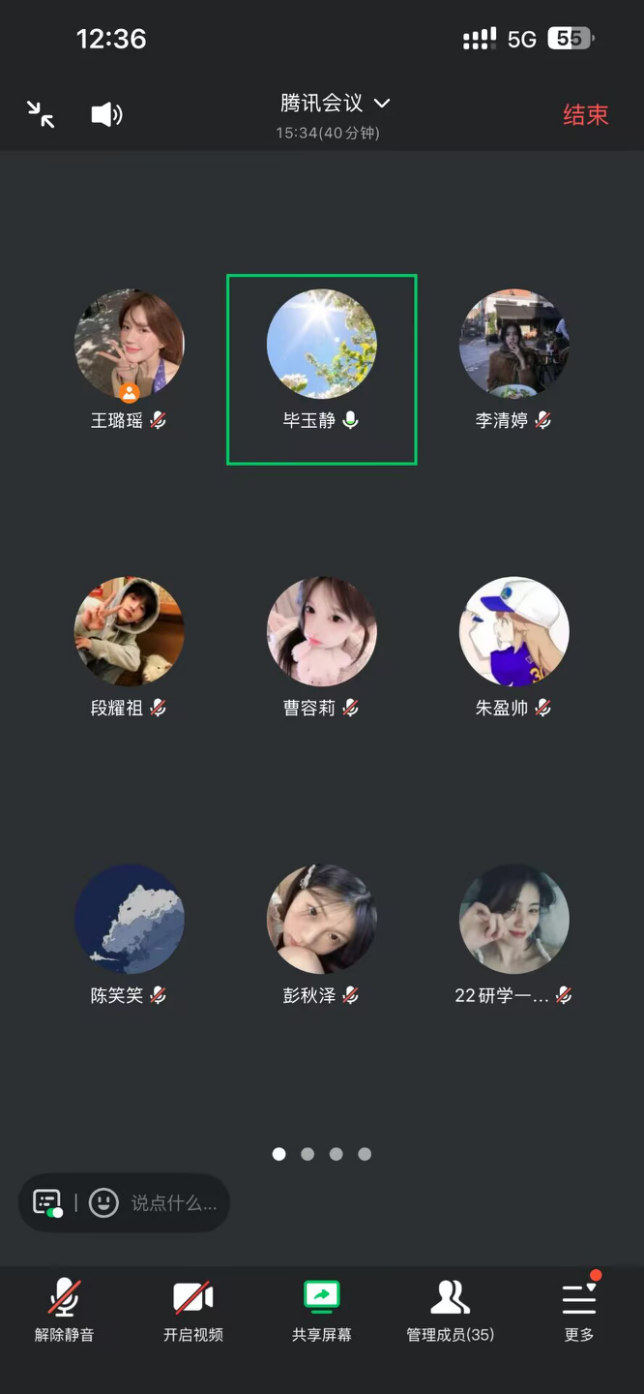Type in the 说点什么 chat box

point(174,1203)
